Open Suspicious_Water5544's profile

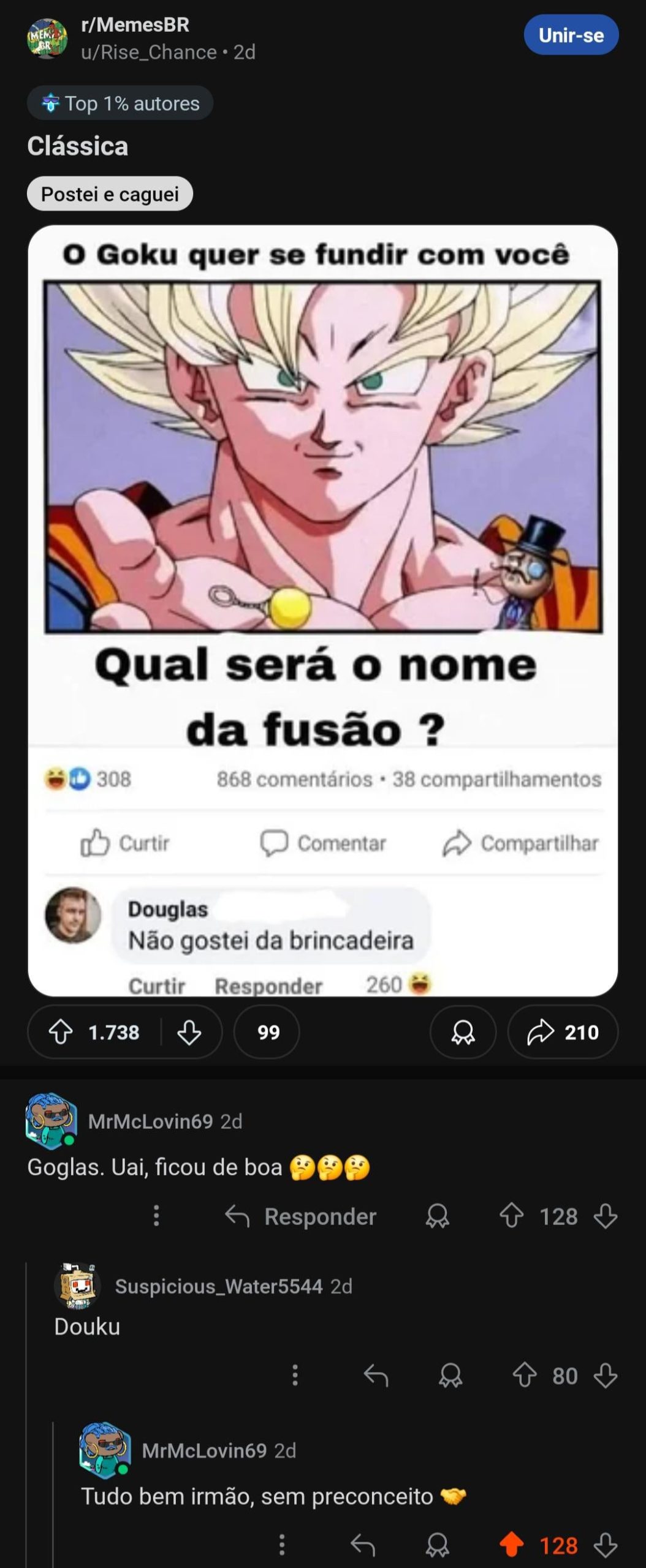tap(218, 1286)
